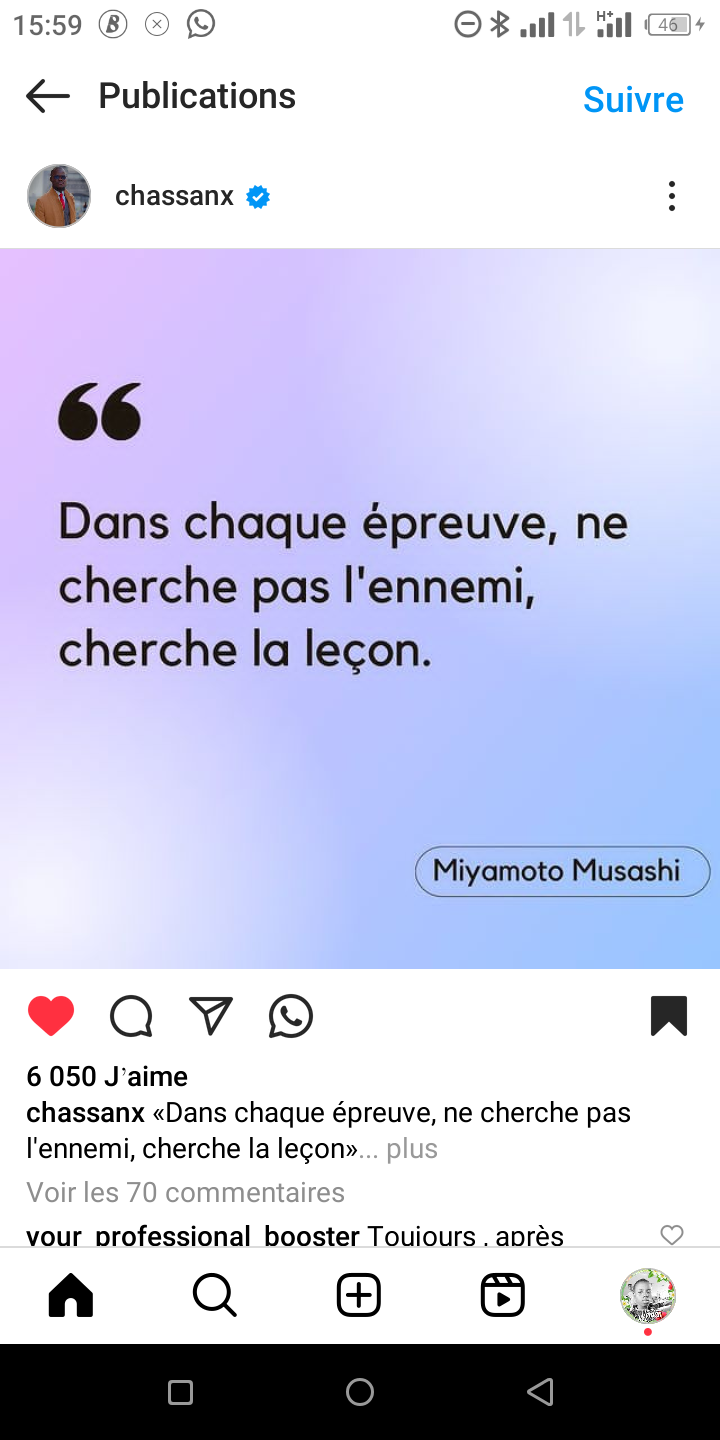Switch to the Reels tab
The image size is (720, 1440).
coord(503,1296)
